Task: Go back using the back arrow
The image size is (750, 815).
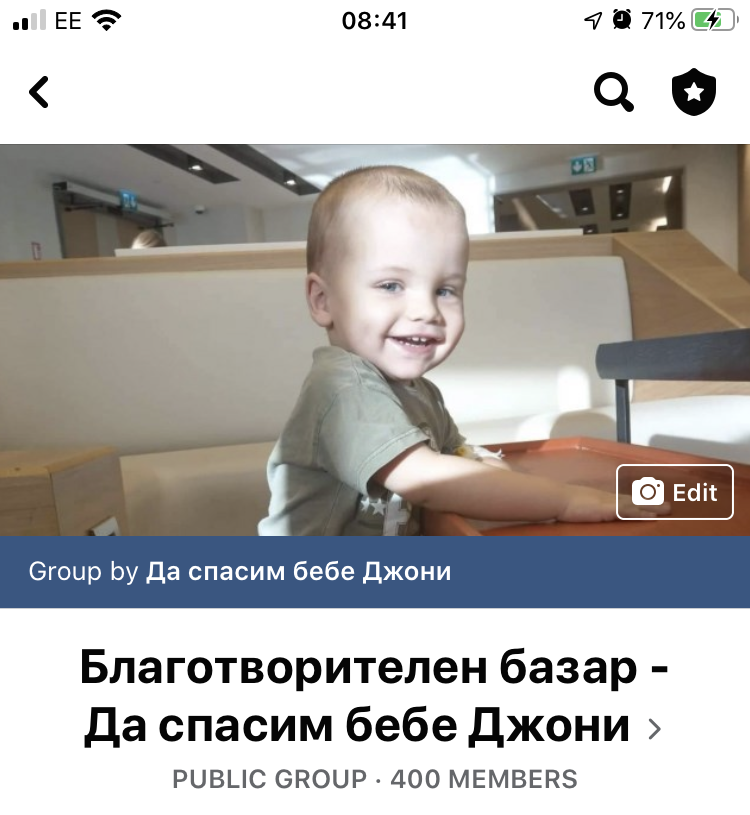Action: click(39, 93)
